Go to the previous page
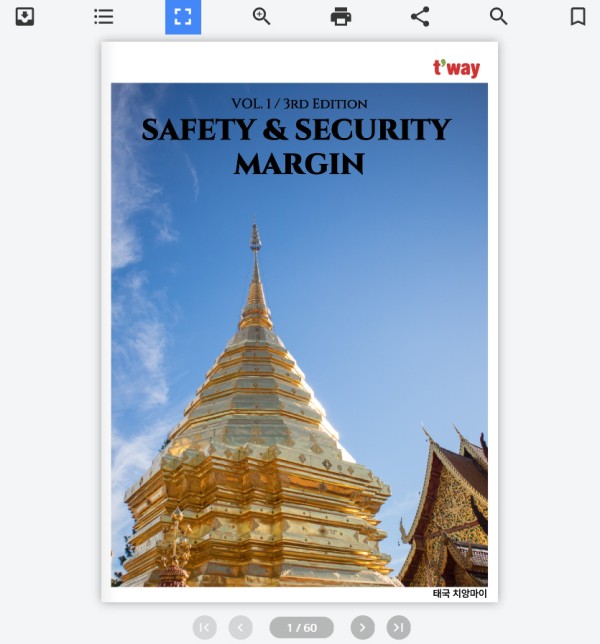The image size is (600, 644). pyautogui.click(x=240, y=627)
